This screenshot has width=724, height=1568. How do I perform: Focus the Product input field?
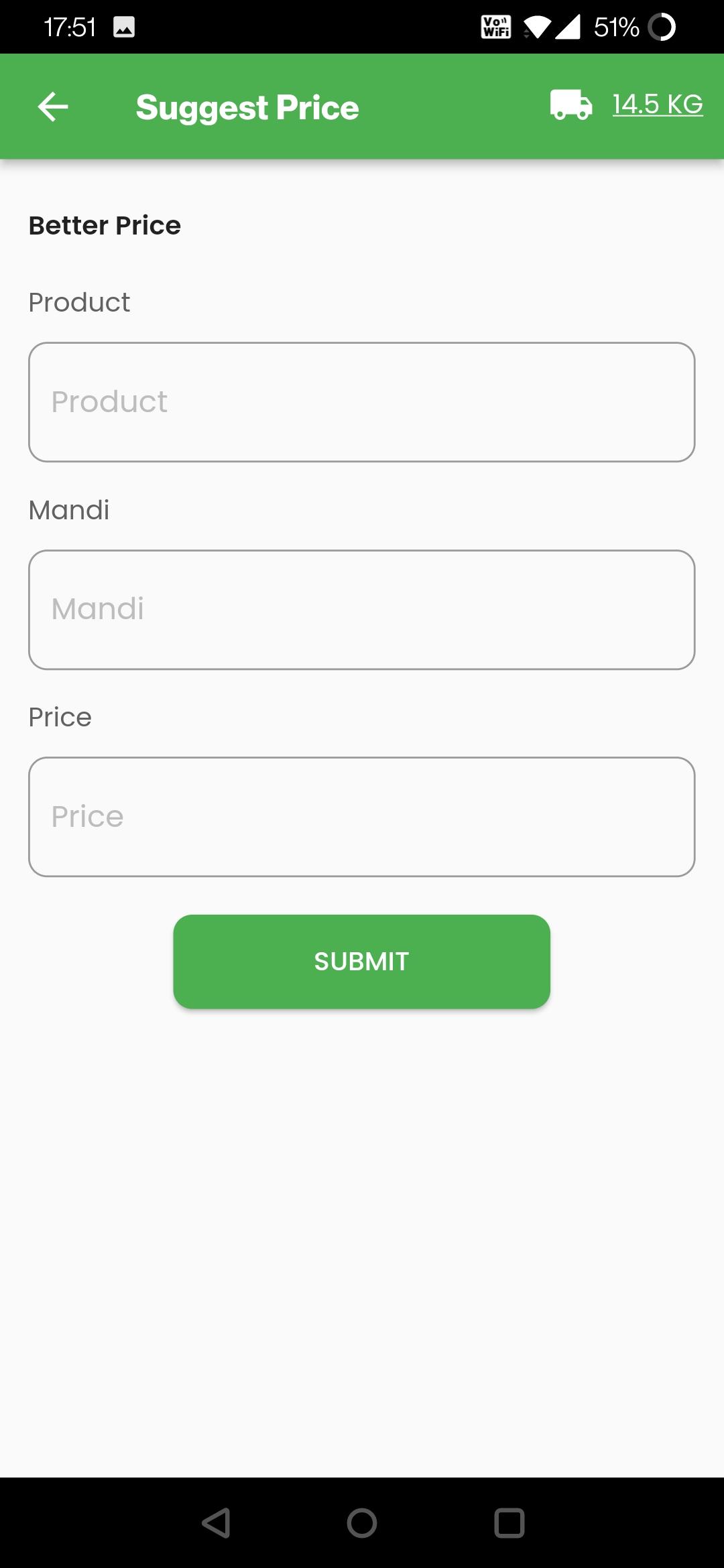pyautogui.click(x=362, y=402)
